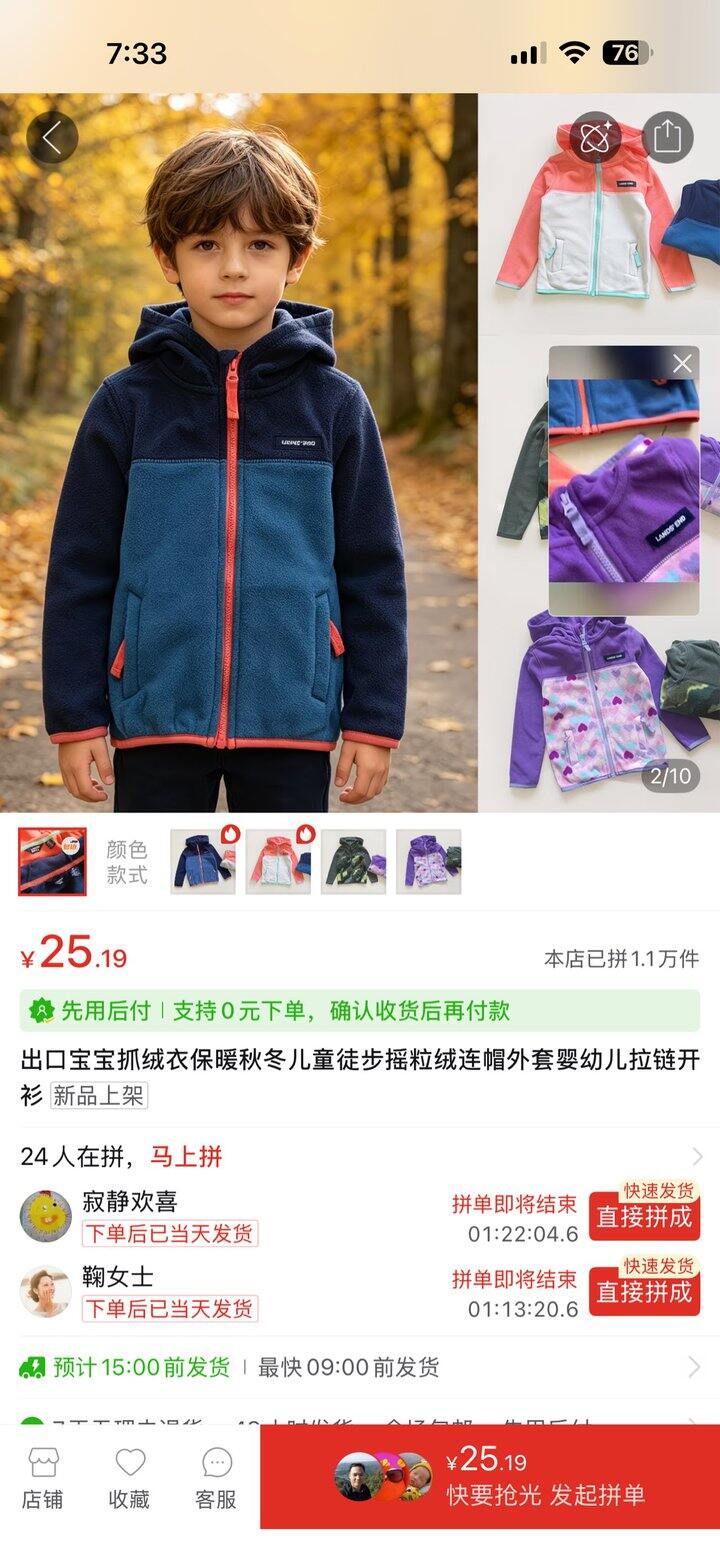Add the item to 收藏 favorites
Image resolution: width=720 pixels, height=1564 pixels.
[x=129, y=1478]
